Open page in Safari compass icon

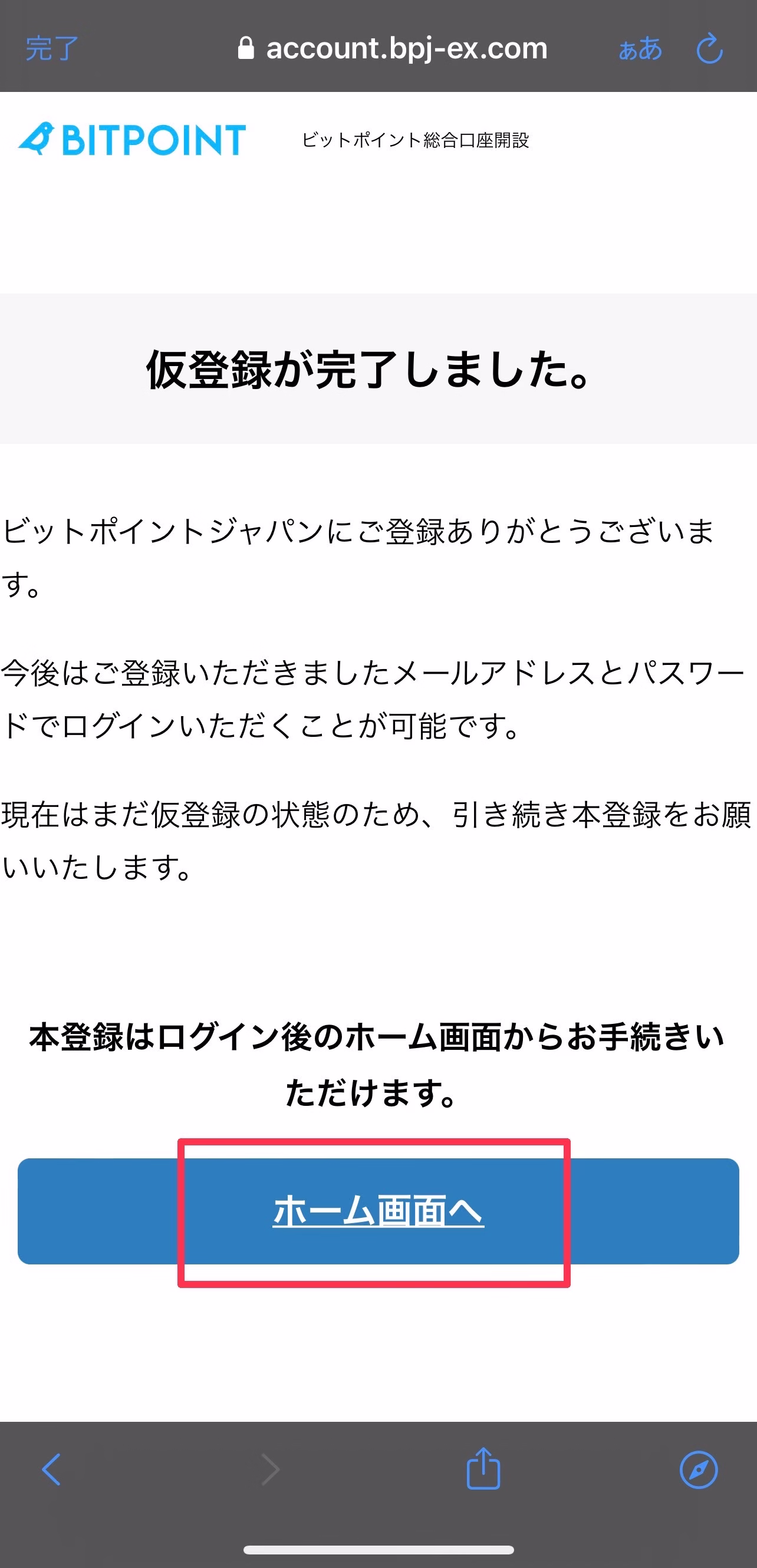click(x=698, y=1470)
